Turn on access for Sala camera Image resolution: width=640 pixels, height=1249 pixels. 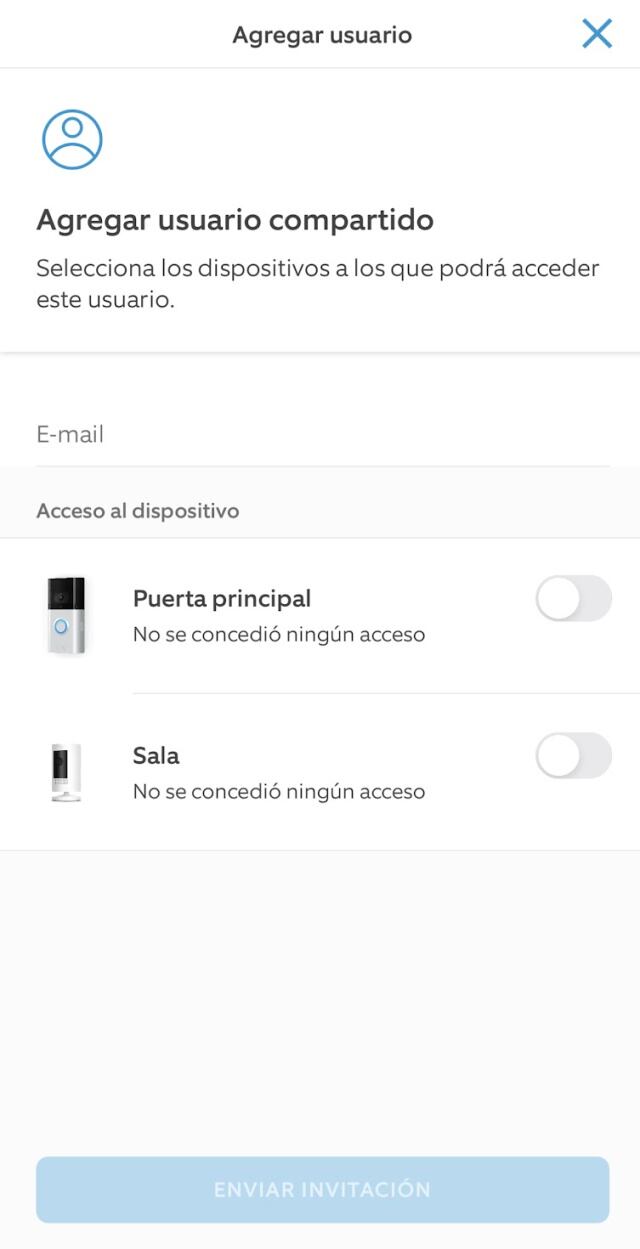573,756
